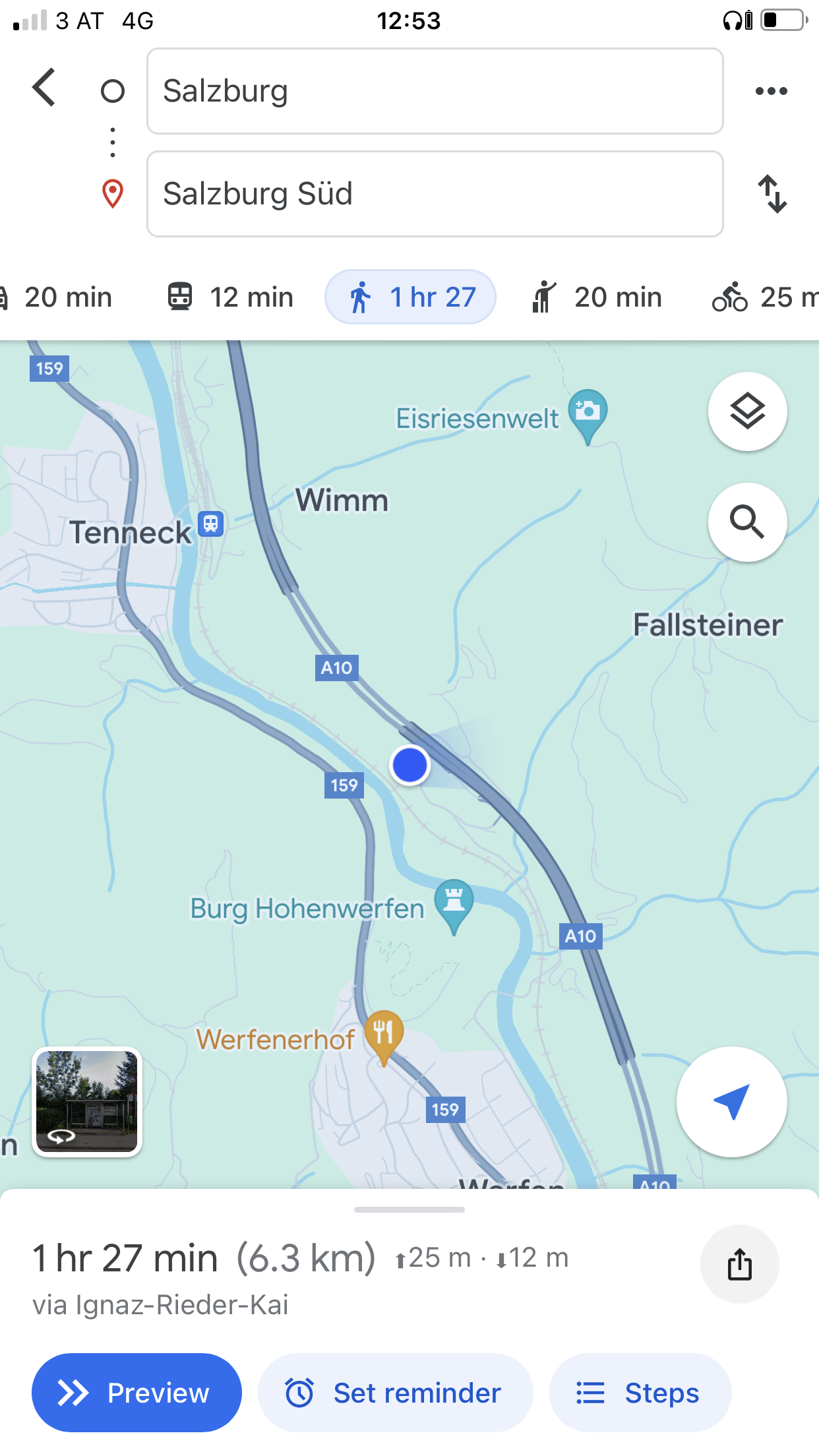819x1456 pixels.
Task: Edit the Salzburg Süd destination field
Action: pyautogui.click(x=435, y=194)
